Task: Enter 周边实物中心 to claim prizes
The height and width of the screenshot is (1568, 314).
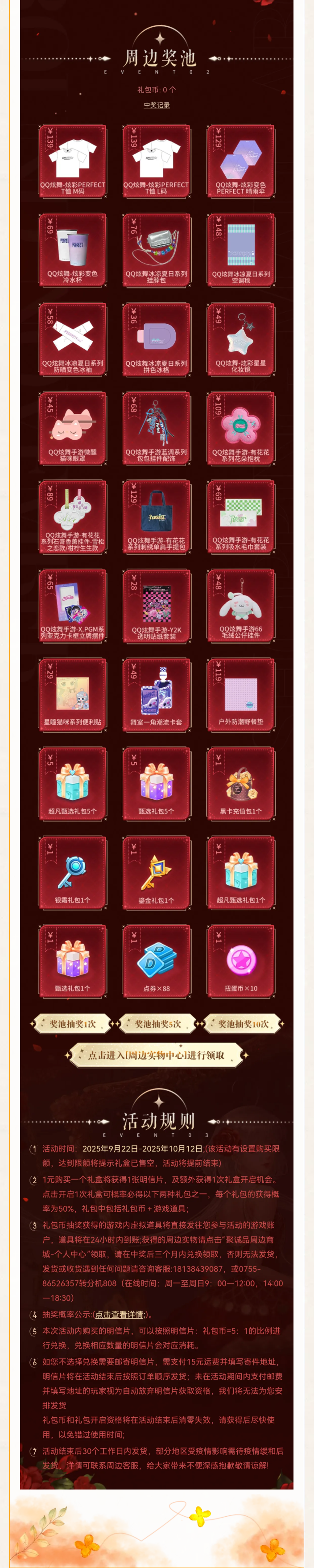Action: pyautogui.click(x=157, y=1055)
